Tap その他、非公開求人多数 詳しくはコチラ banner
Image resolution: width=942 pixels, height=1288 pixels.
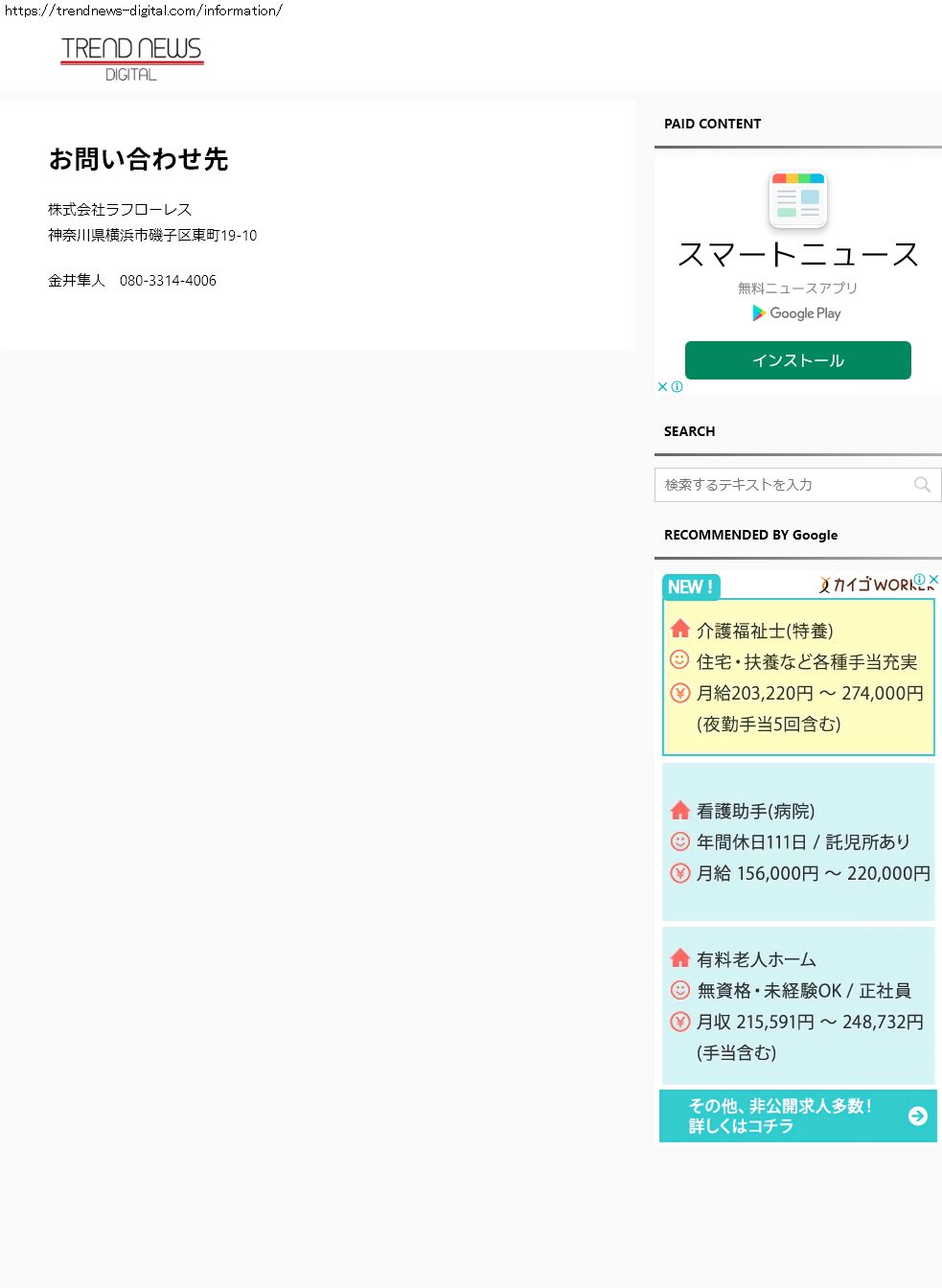(x=797, y=1116)
